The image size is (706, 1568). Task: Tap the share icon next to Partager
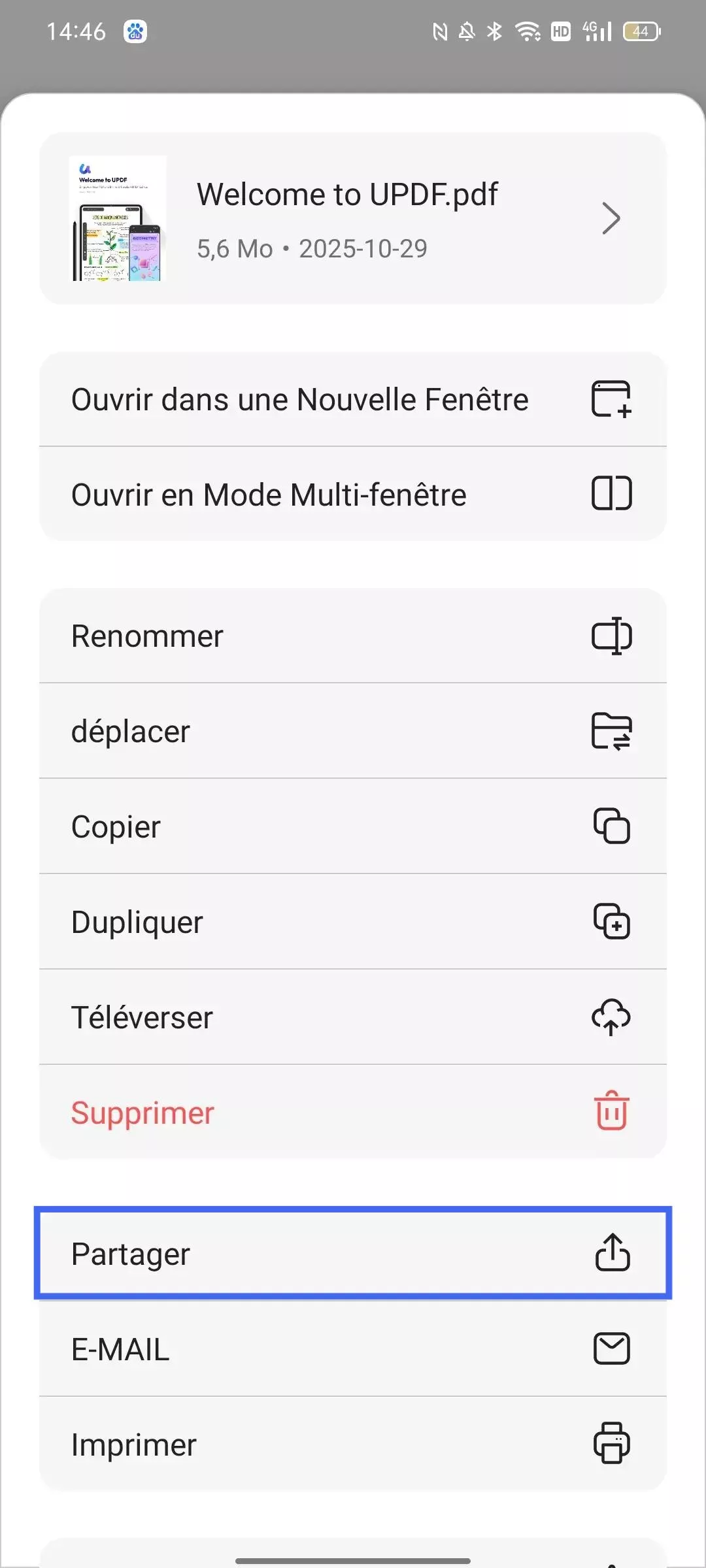click(613, 1253)
